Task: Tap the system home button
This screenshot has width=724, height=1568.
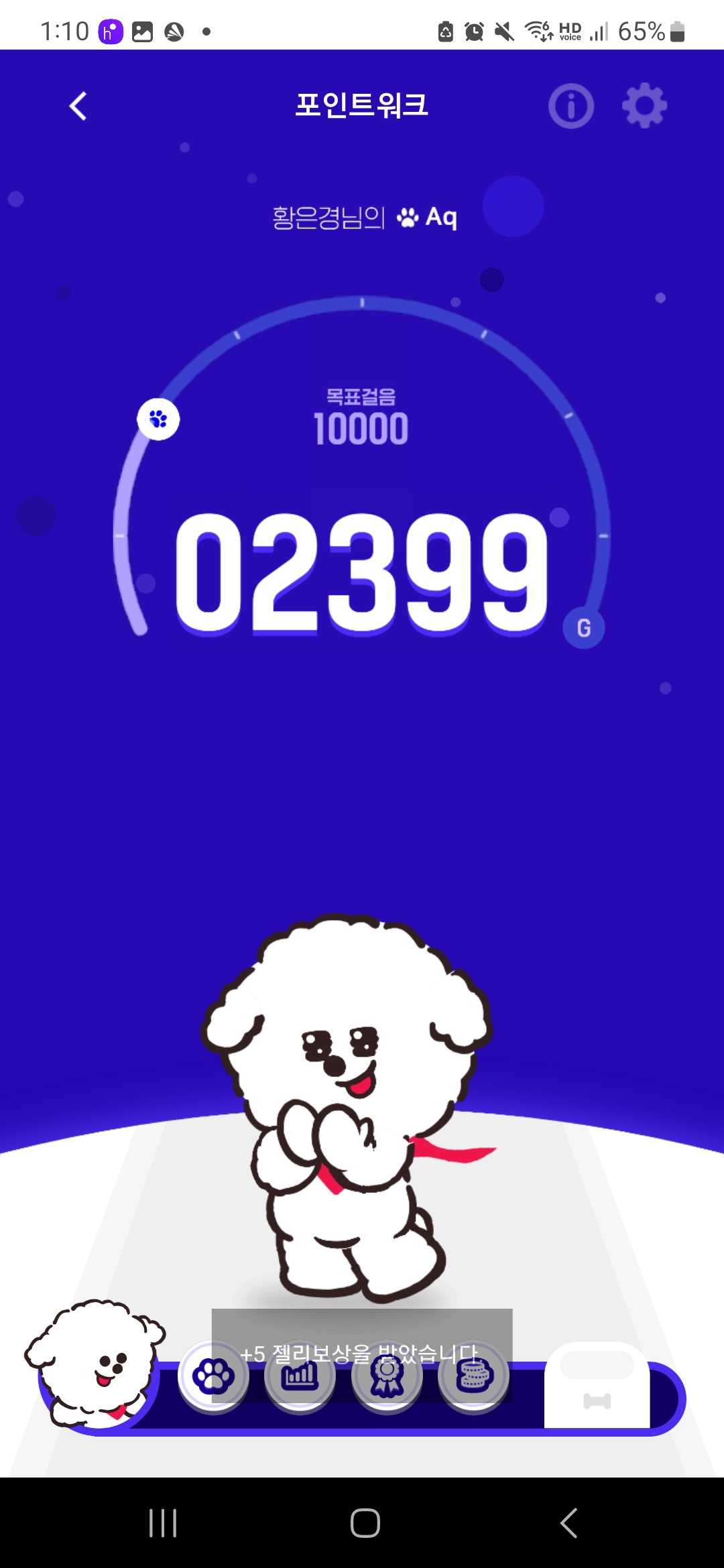Action: [x=365, y=1522]
